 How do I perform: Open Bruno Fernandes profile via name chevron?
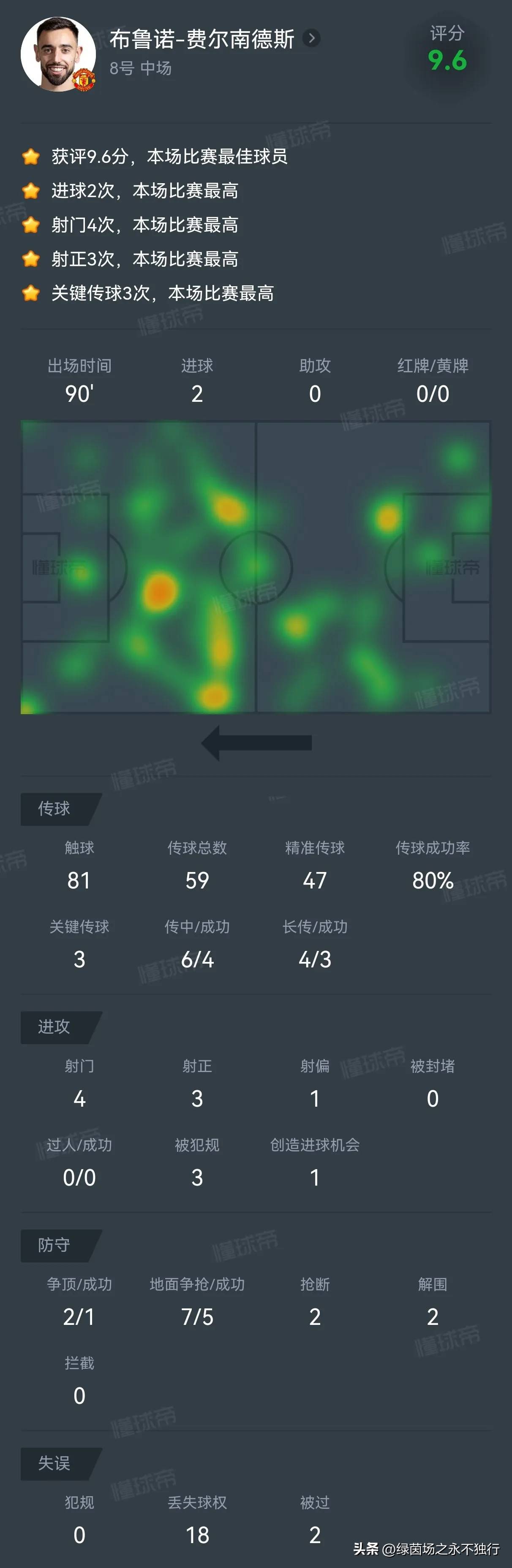coord(311,38)
